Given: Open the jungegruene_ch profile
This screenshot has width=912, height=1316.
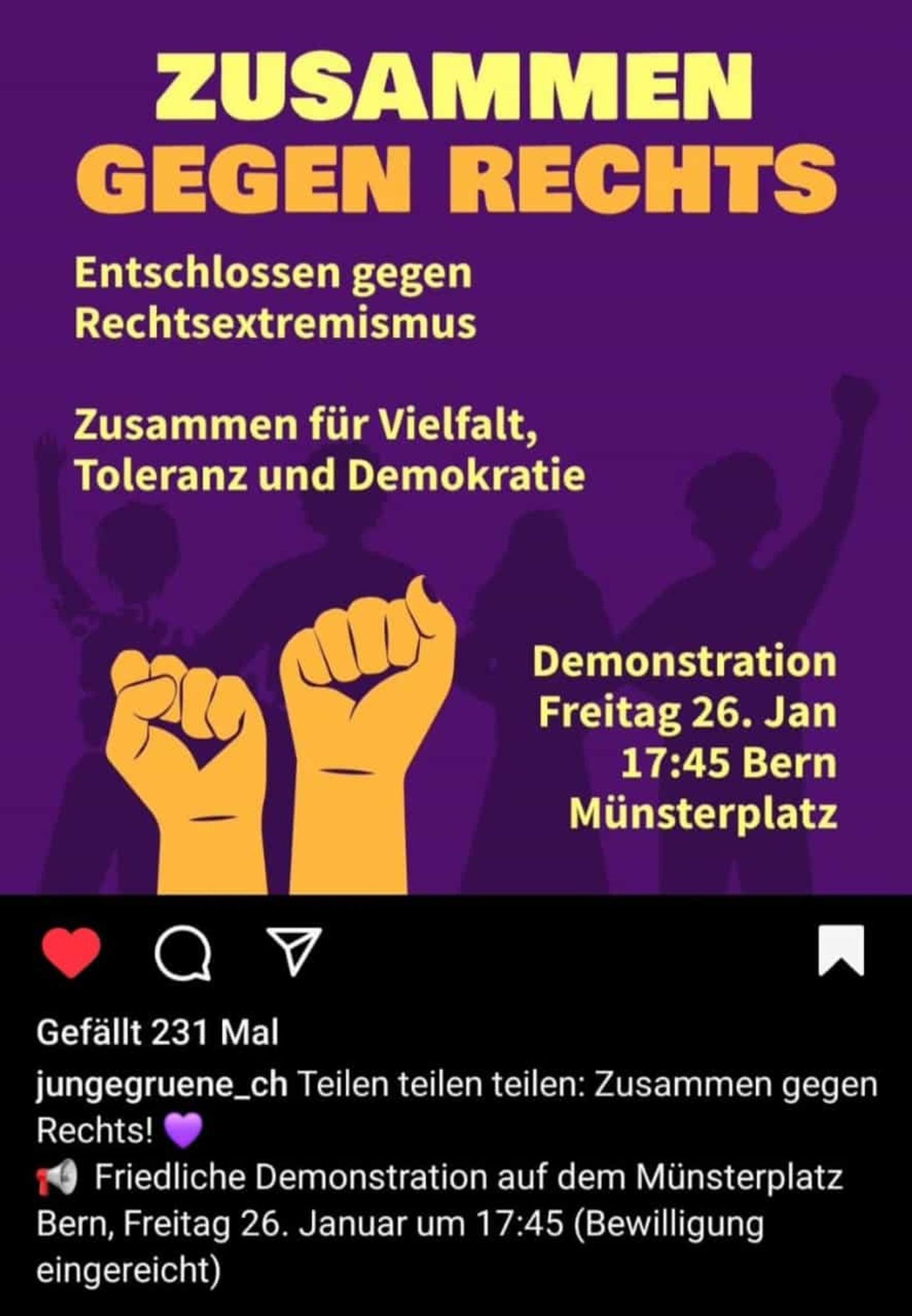Looking at the screenshot, I should pyautogui.click(x=162, y=1084).
